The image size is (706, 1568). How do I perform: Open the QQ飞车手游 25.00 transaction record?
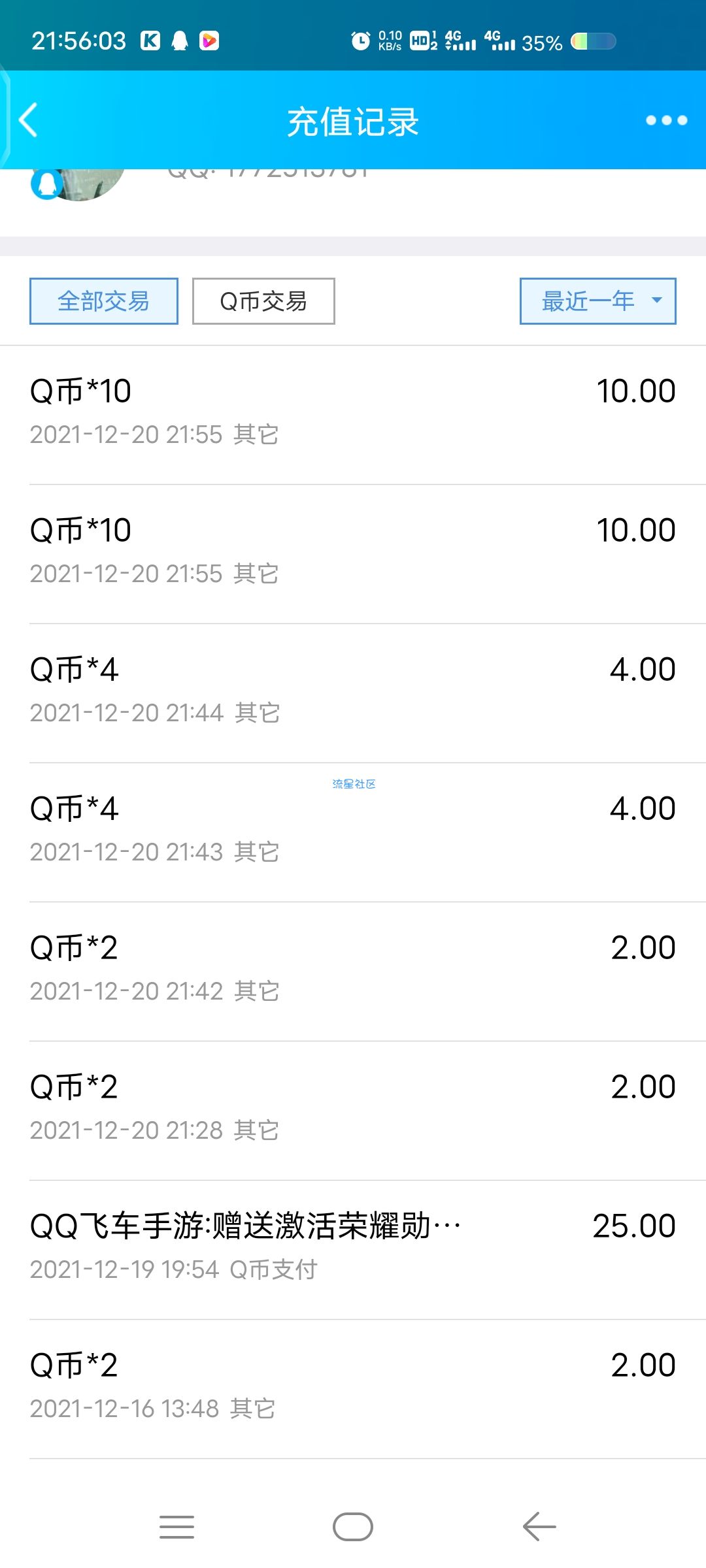(x=353, y=1250)
